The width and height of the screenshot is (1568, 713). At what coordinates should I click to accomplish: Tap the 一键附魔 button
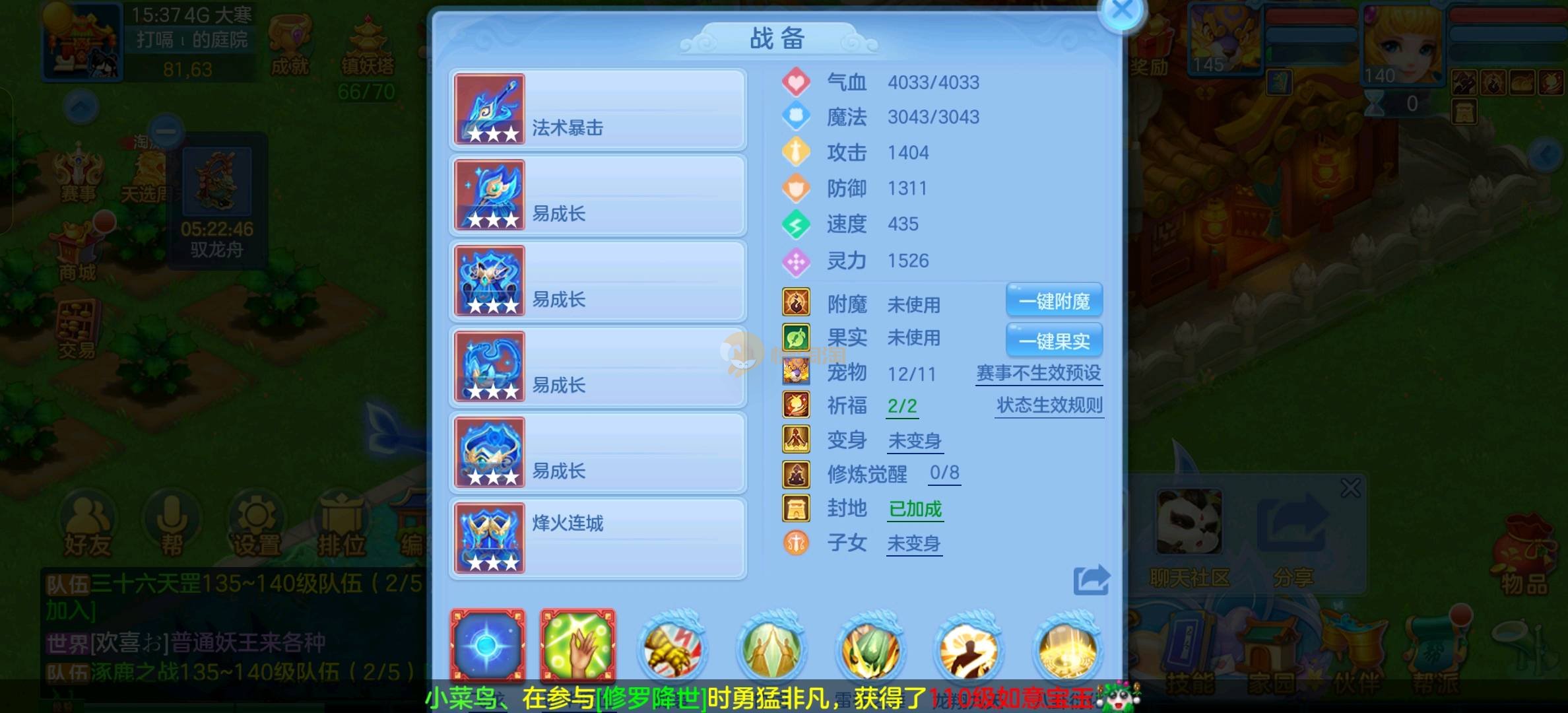[1054, 302]
